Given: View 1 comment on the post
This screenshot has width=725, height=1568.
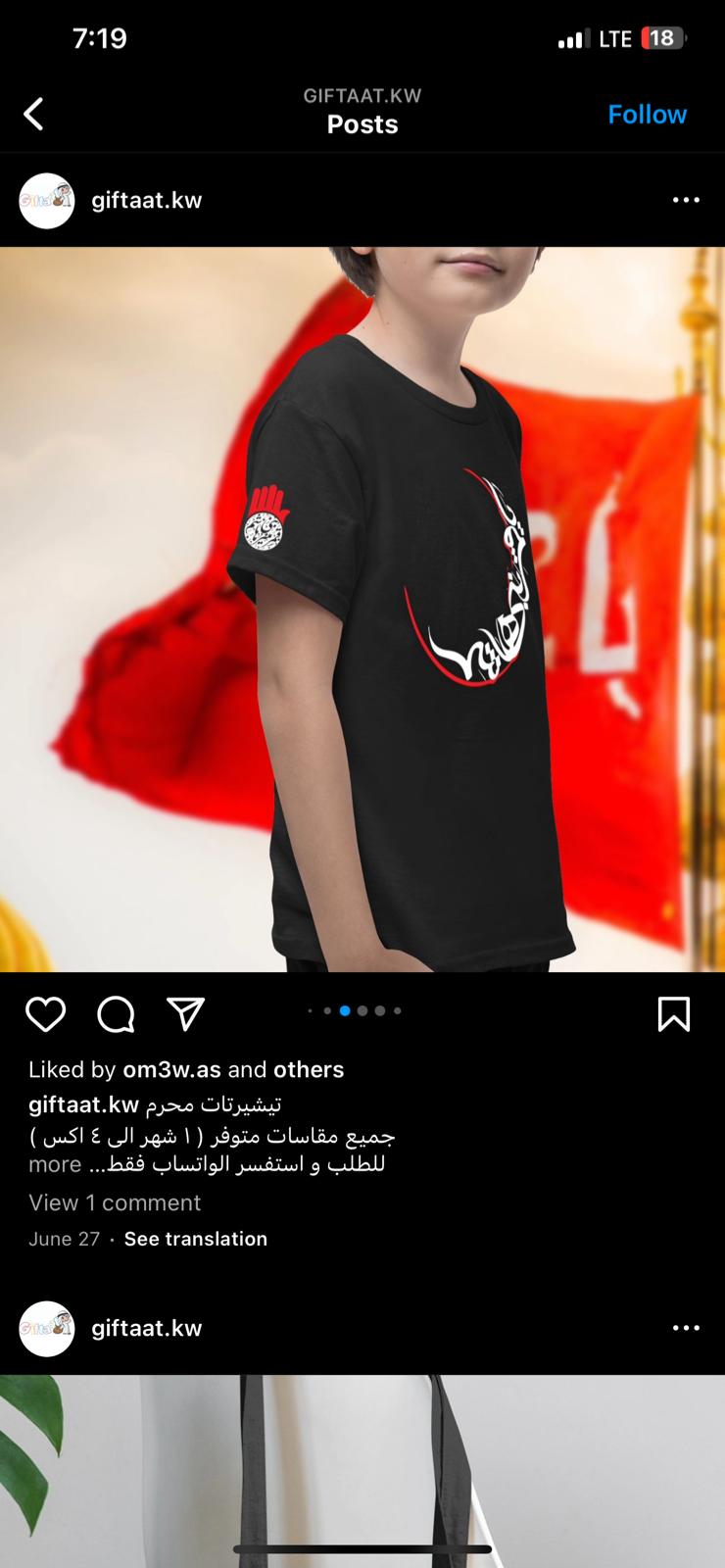Looking at the screenshot, I should 115,1202.
